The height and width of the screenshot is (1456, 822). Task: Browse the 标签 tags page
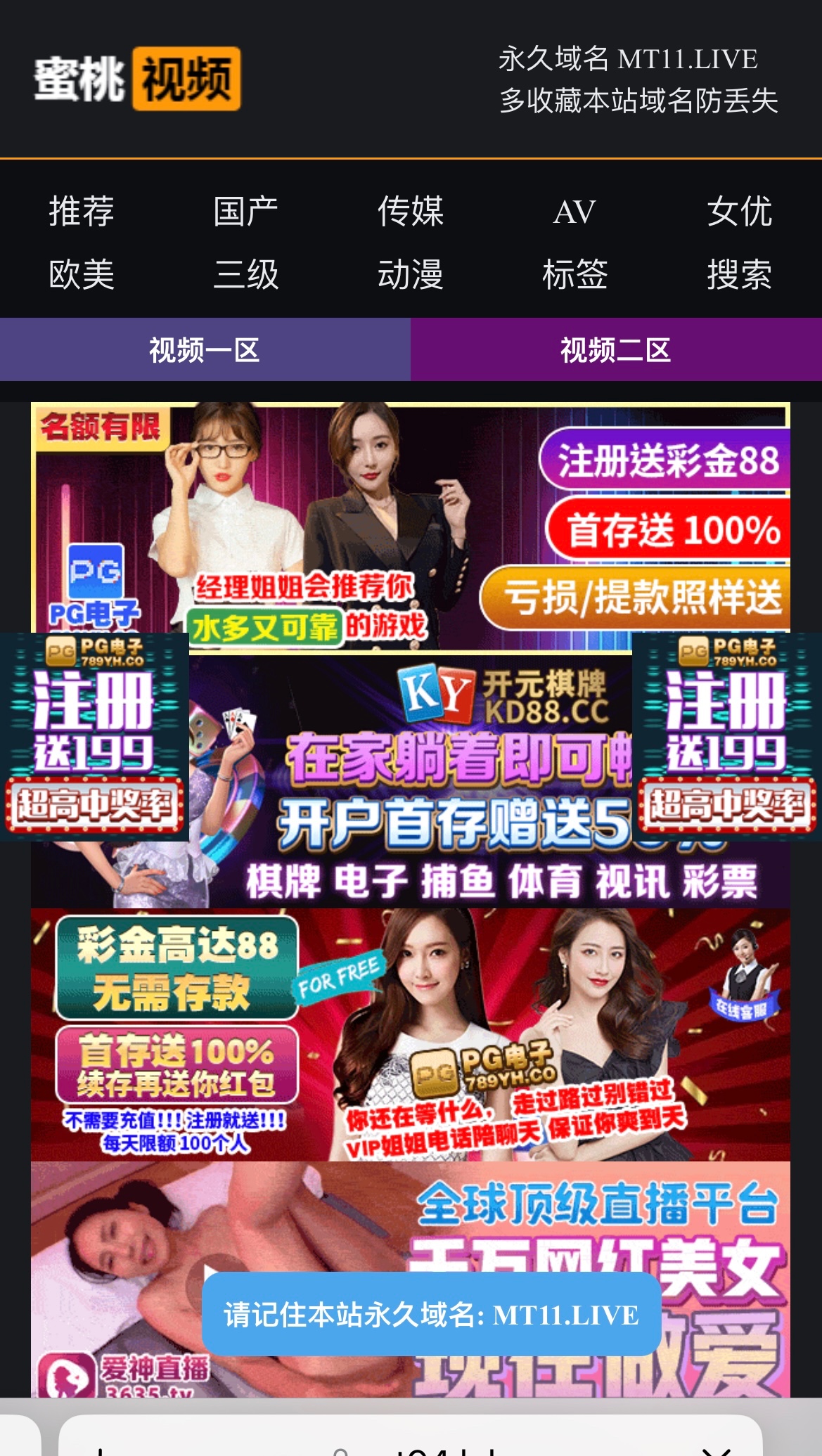click(x=574, y=274)
